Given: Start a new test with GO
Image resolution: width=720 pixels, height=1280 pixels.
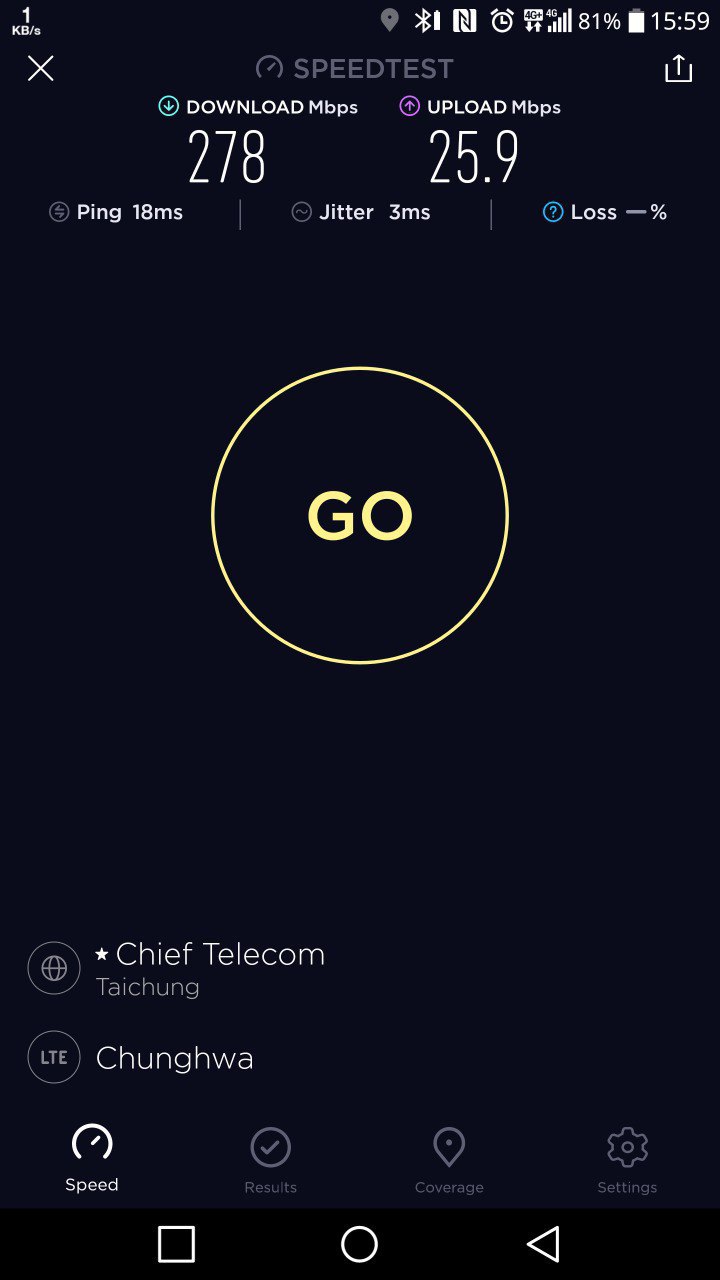Looking at the screenshot, I should pos(360,515).
